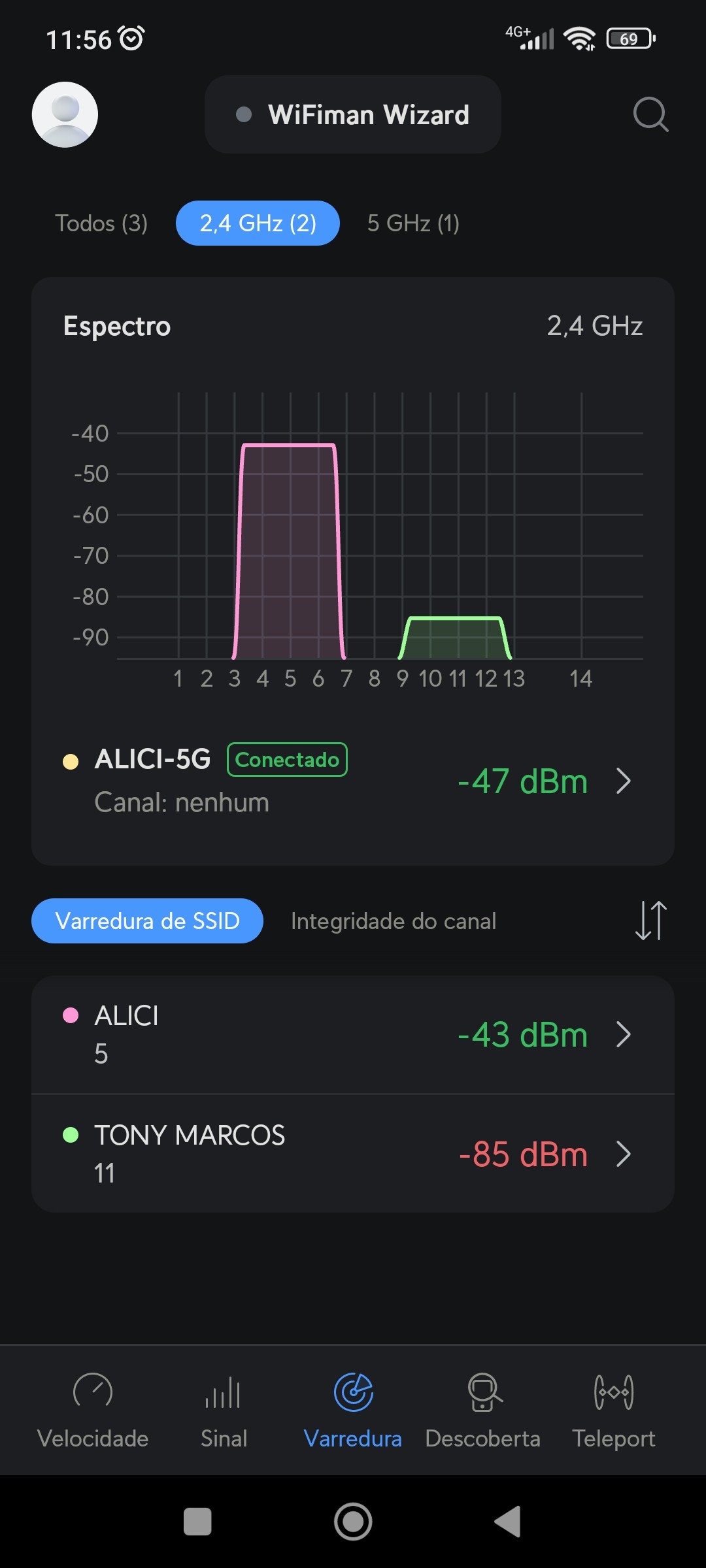Change the sort order of networks
The height and width of the screenshot is (1568, 706).
(x=650, y=921)
